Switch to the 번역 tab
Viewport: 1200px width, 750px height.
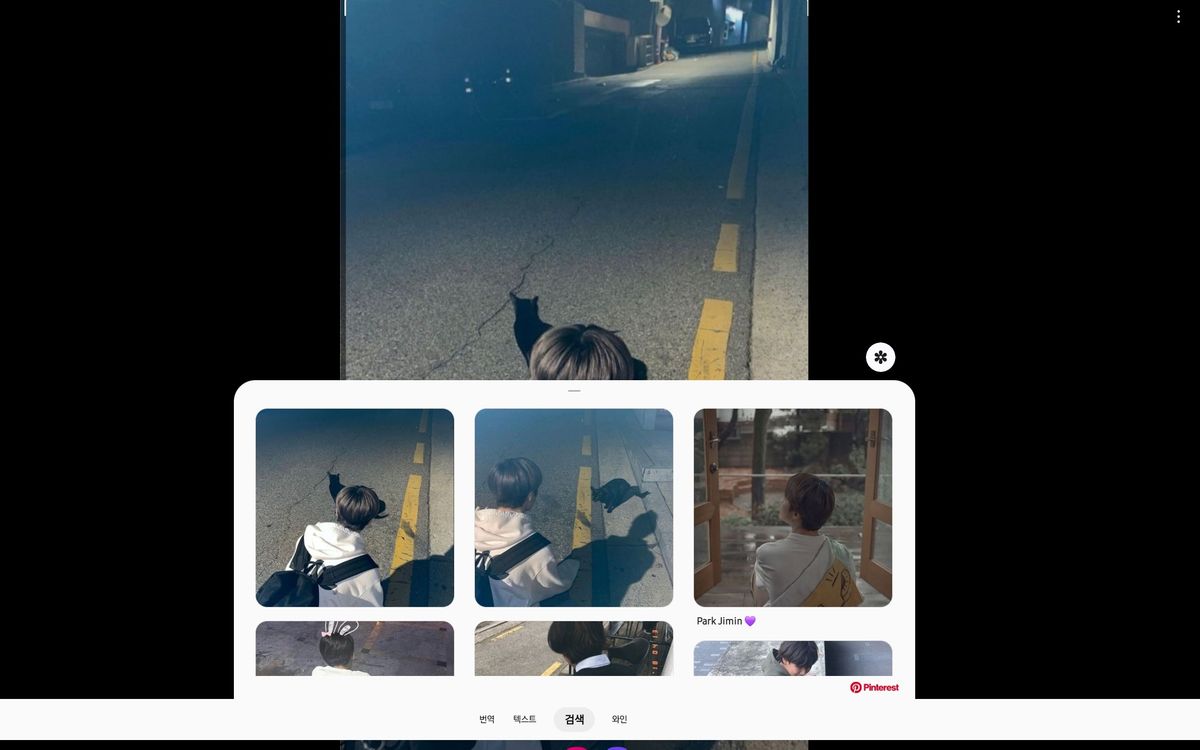point(487,719)
